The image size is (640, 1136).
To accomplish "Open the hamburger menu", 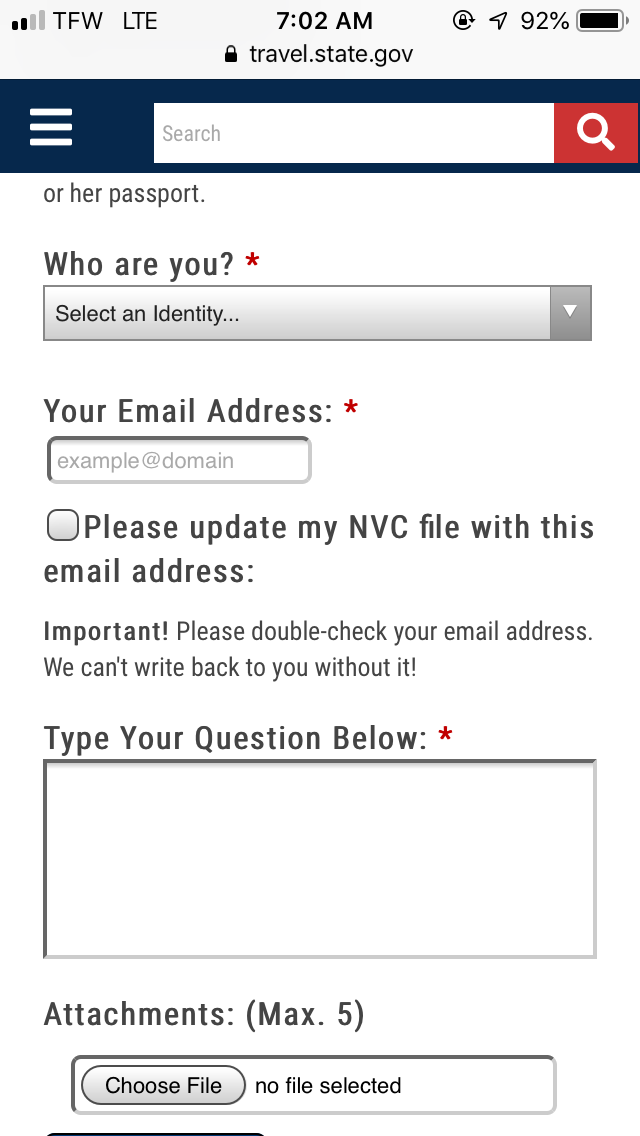I will pyautogui.click(x=51, y=128).
